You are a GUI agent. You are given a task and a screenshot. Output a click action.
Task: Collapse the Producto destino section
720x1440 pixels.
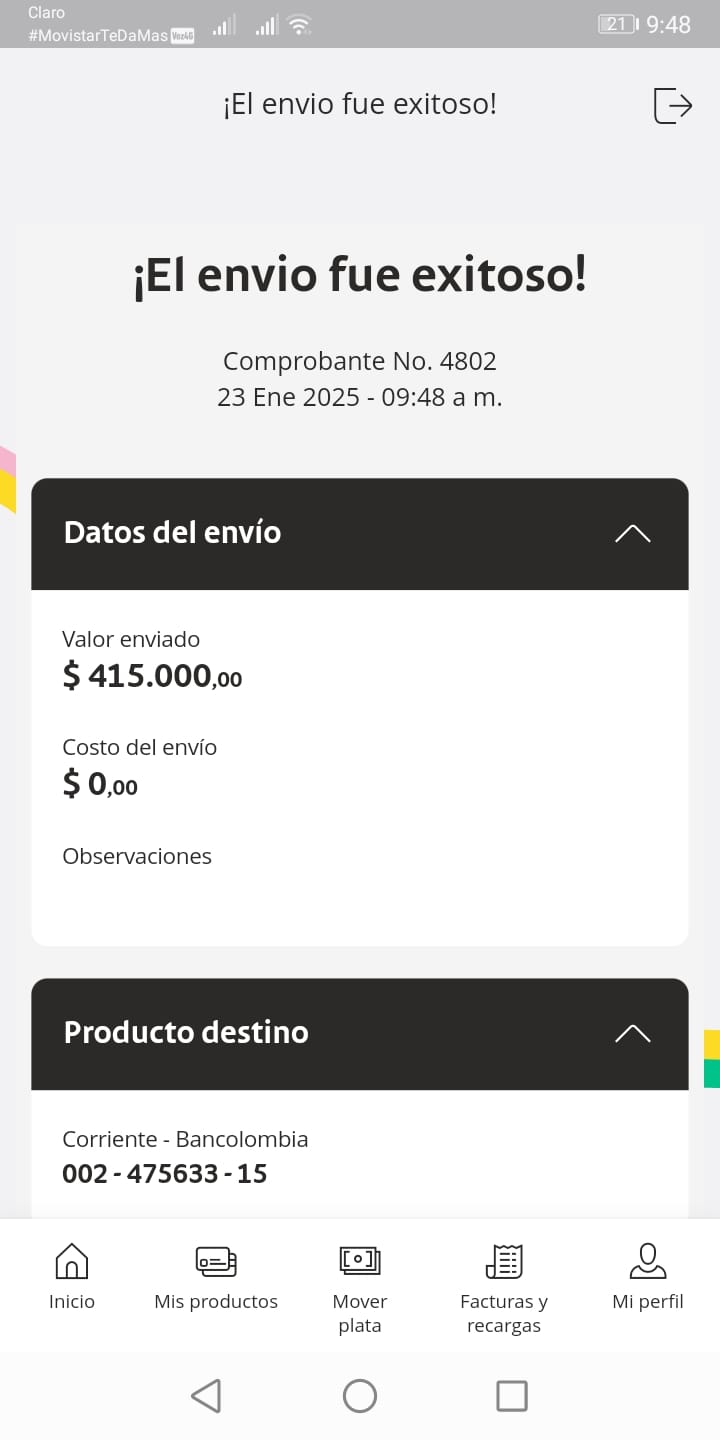632,1033
